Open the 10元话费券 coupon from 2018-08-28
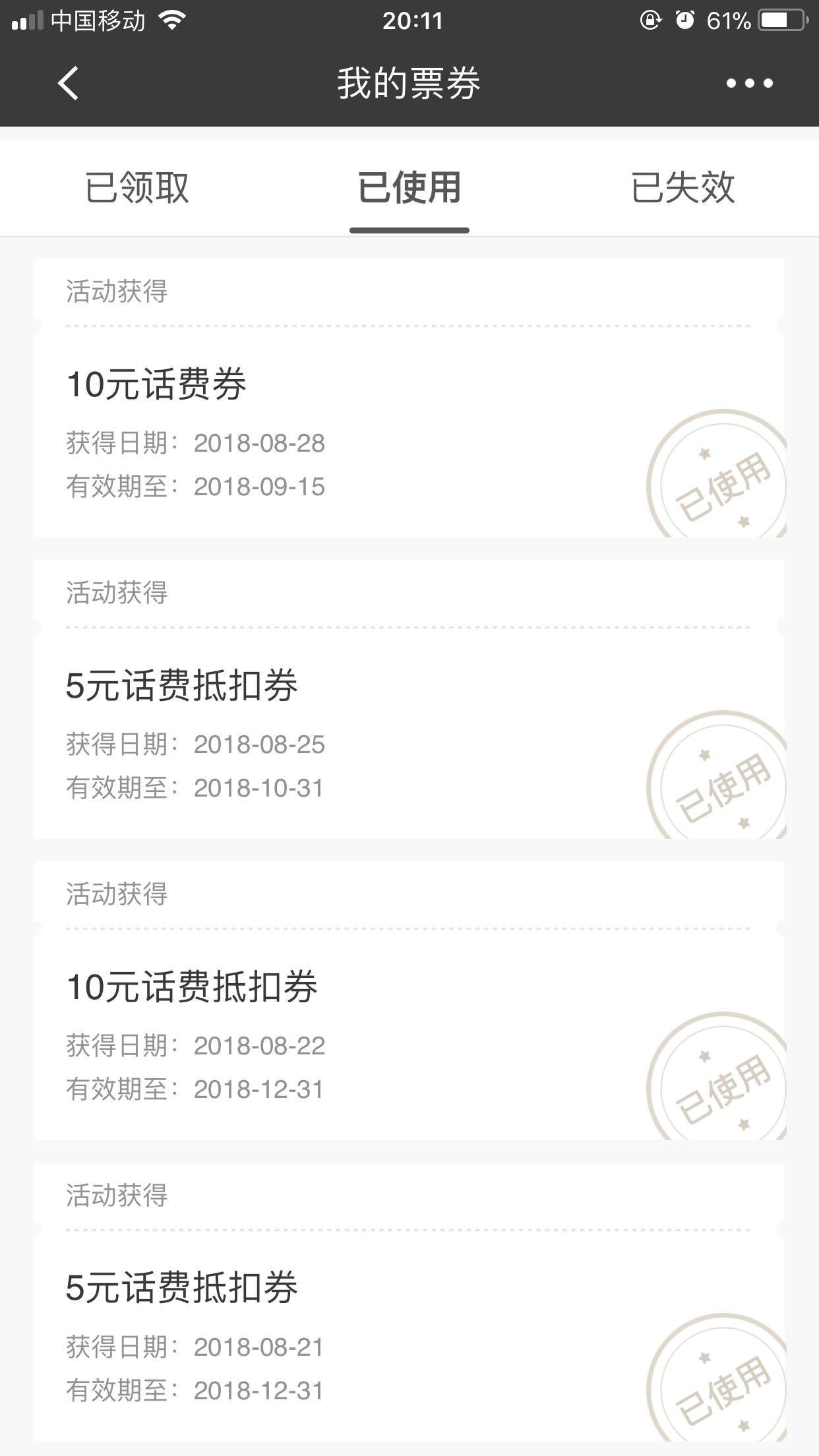This screenshot has height=1456, width=819. [x=409, y=398]
